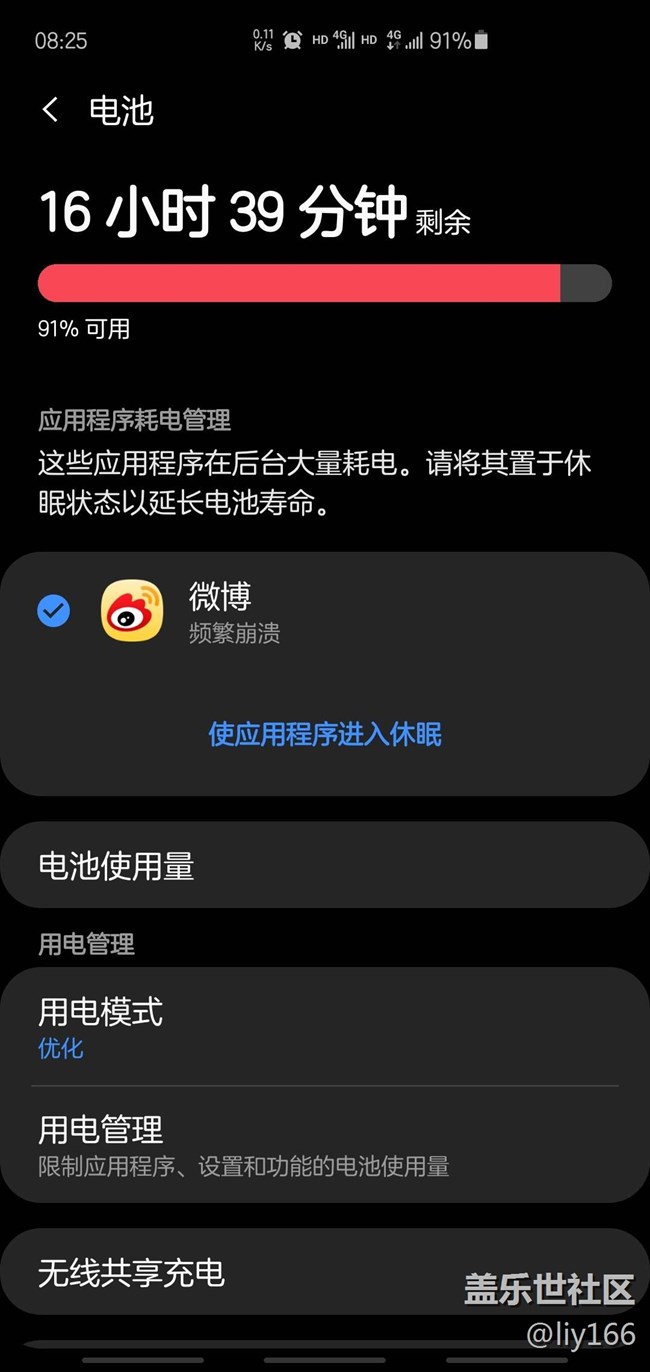Open 用电管理 options
Image resolution: width=650 pixels, height=1372 pixels.
(x=324, y=1145)
